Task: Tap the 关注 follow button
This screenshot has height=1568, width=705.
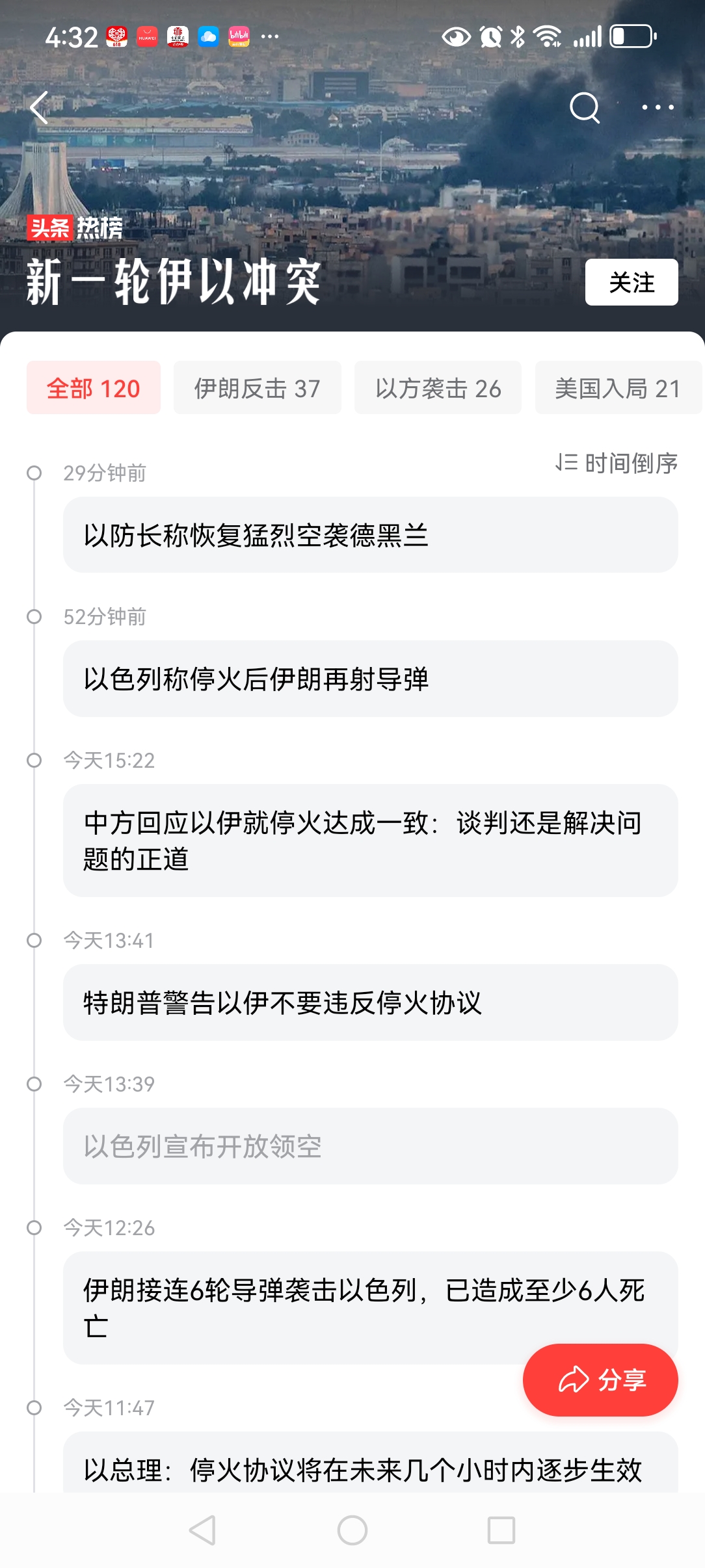Action: (x=632, y=282)
